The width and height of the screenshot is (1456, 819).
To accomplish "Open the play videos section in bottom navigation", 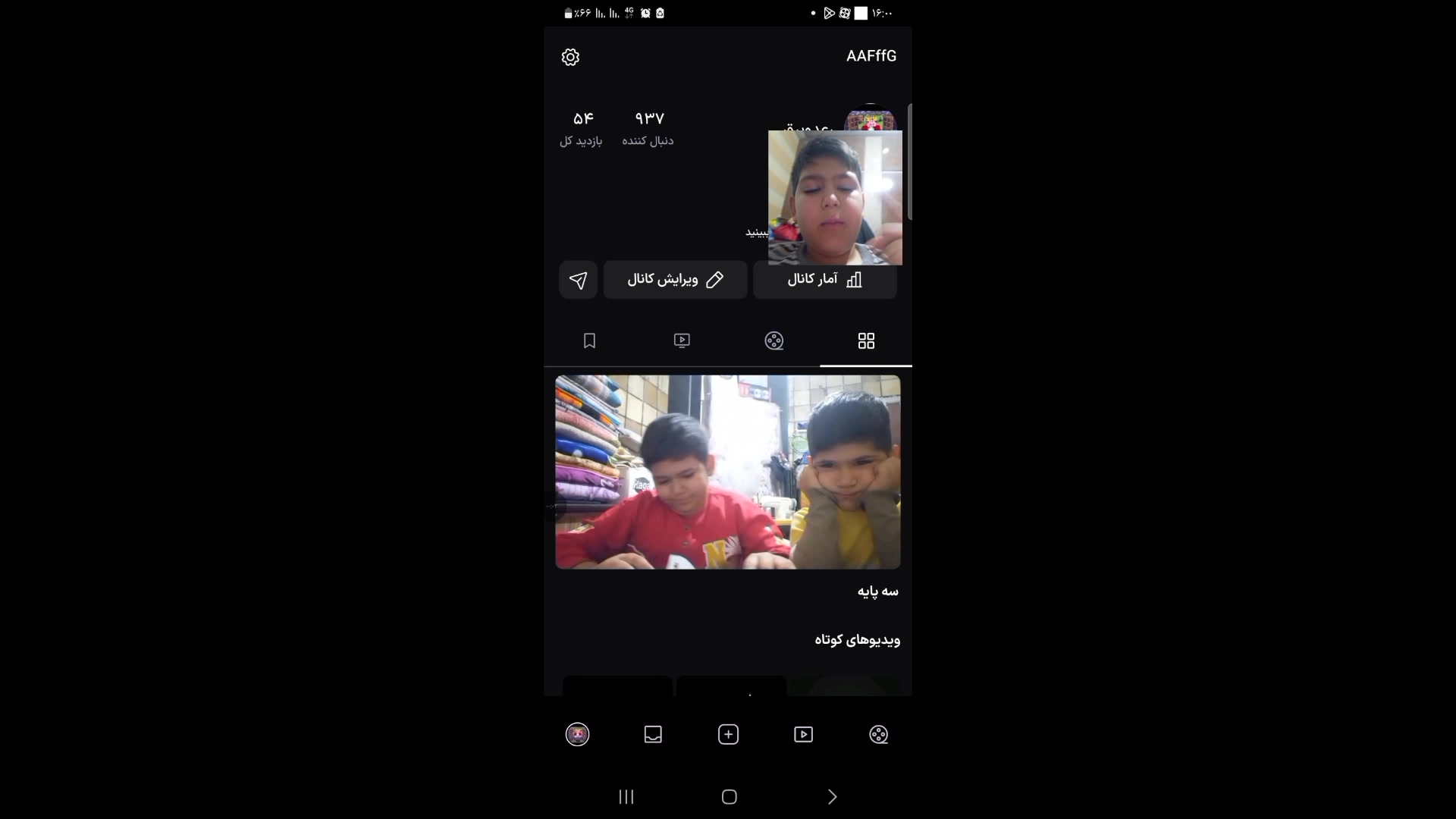I will coord(803,734).
